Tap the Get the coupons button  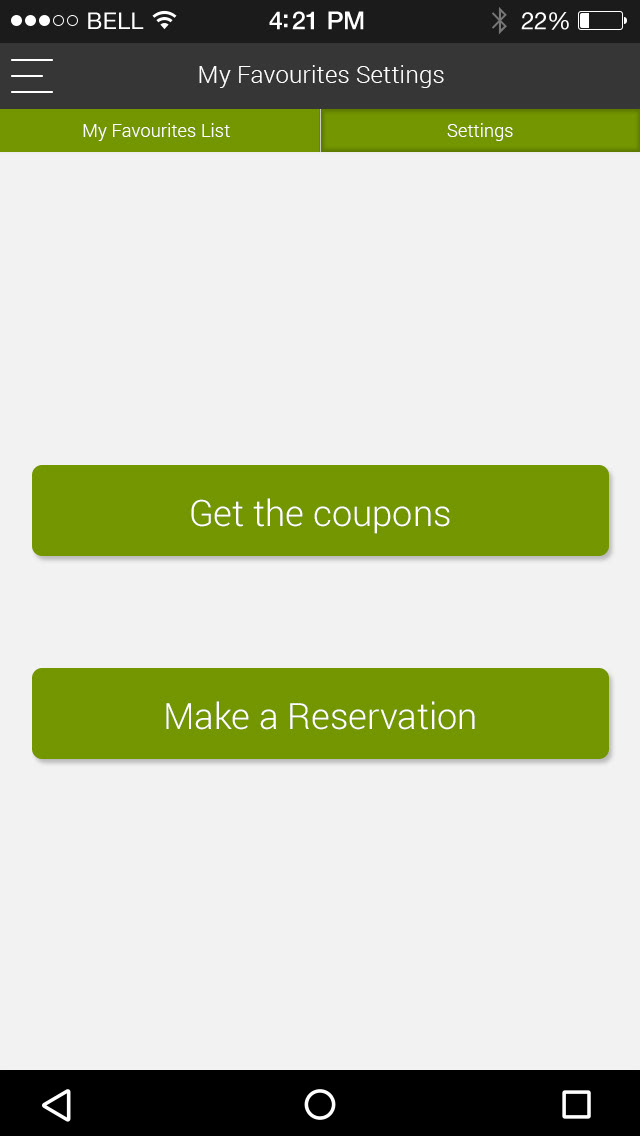coord(320,511)
